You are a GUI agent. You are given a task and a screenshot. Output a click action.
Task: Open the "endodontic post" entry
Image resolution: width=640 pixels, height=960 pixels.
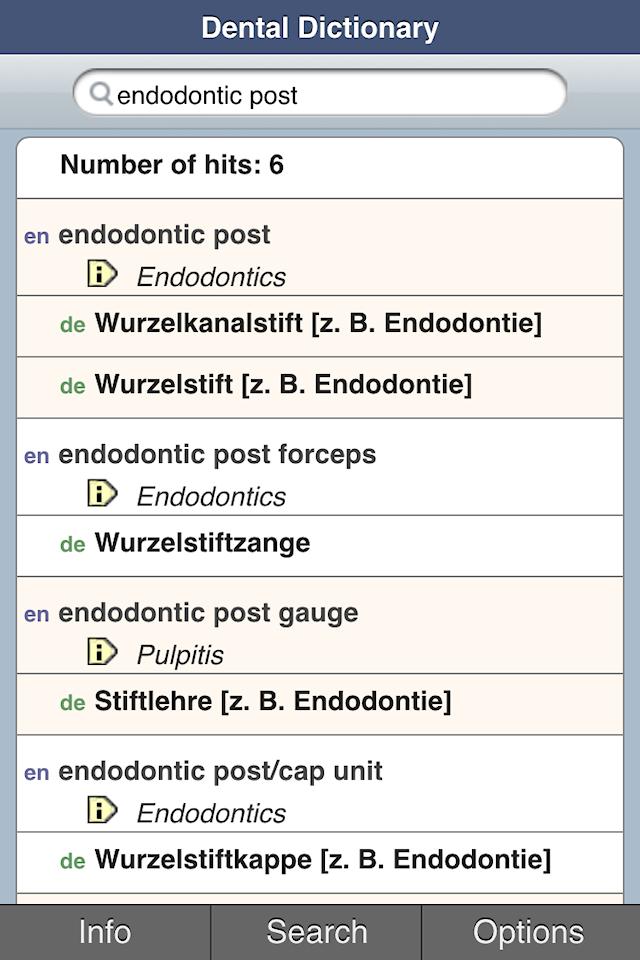click(165, 235)
